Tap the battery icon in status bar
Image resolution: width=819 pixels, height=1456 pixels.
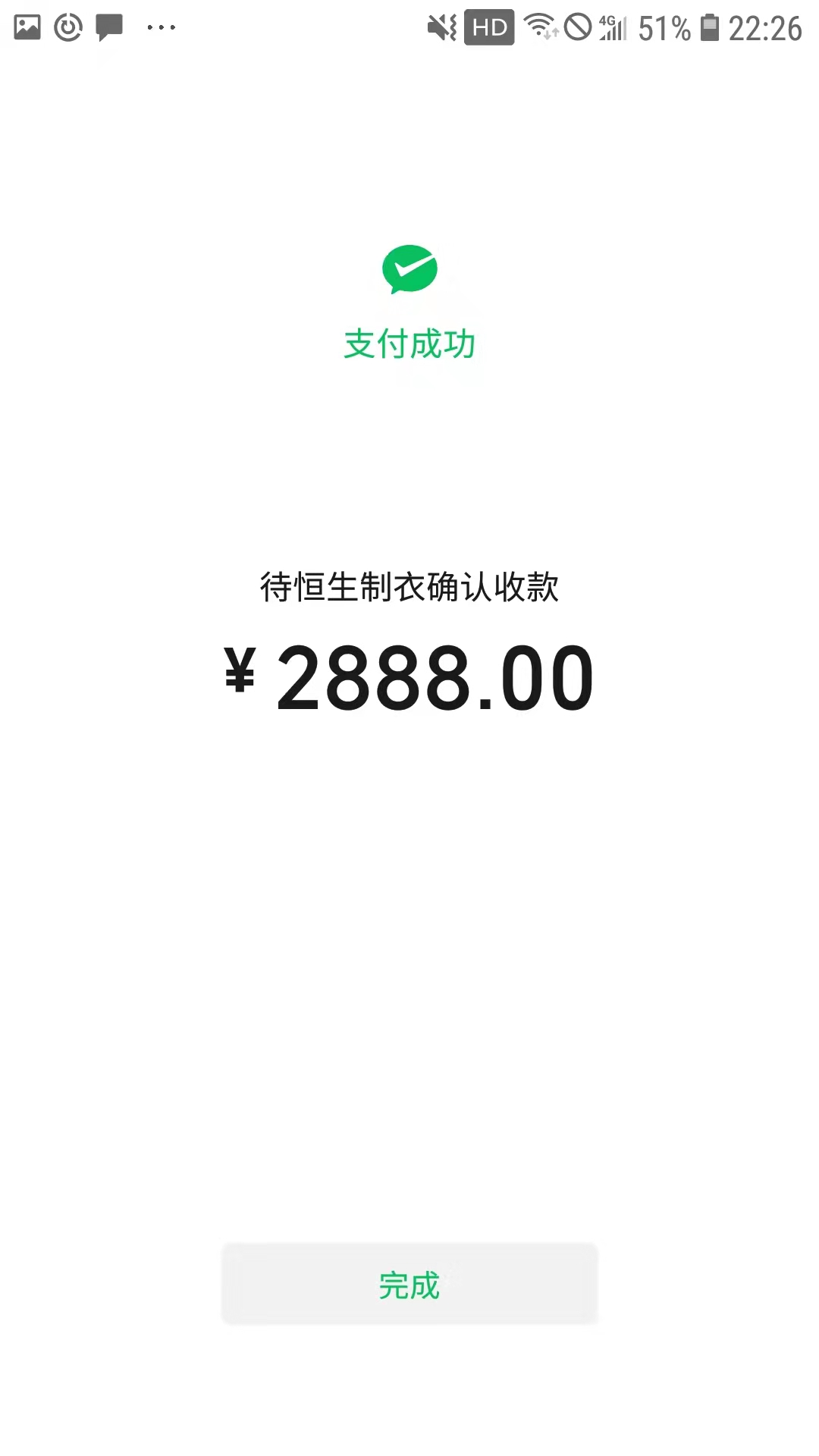[710, 27]
